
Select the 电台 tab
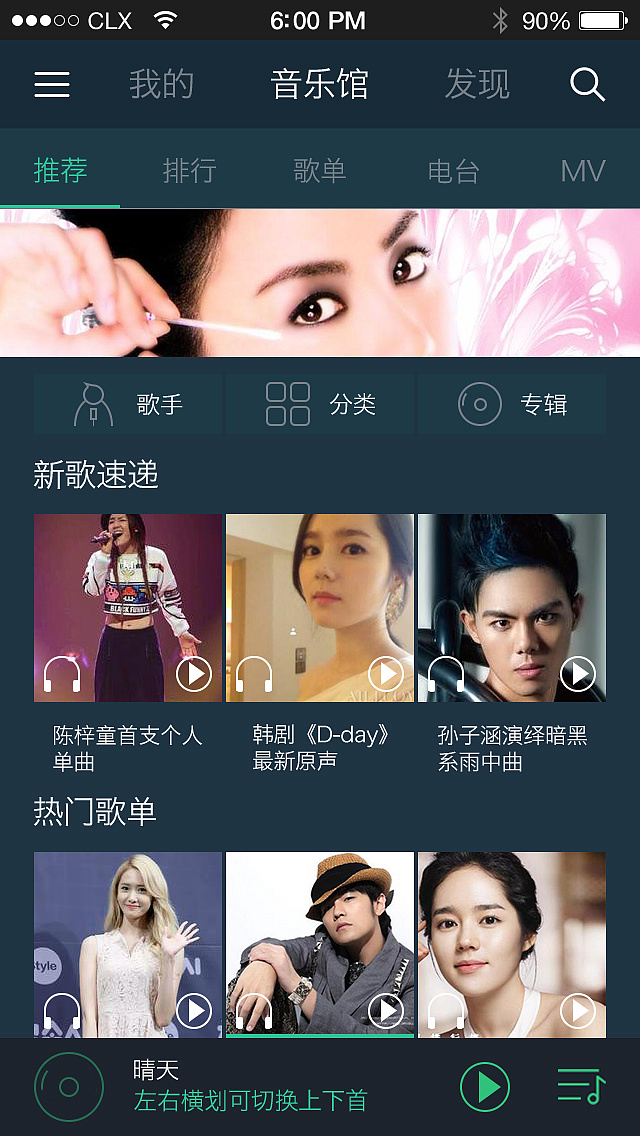(453, 171)
